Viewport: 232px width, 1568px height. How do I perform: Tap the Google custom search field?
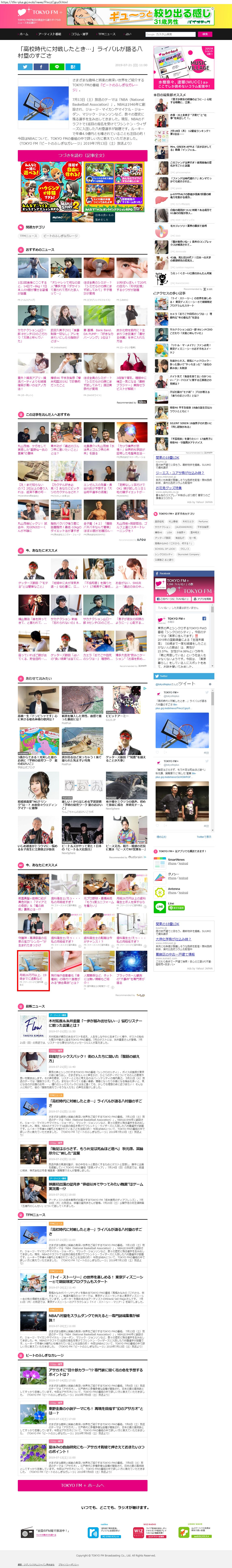[171, 34]
